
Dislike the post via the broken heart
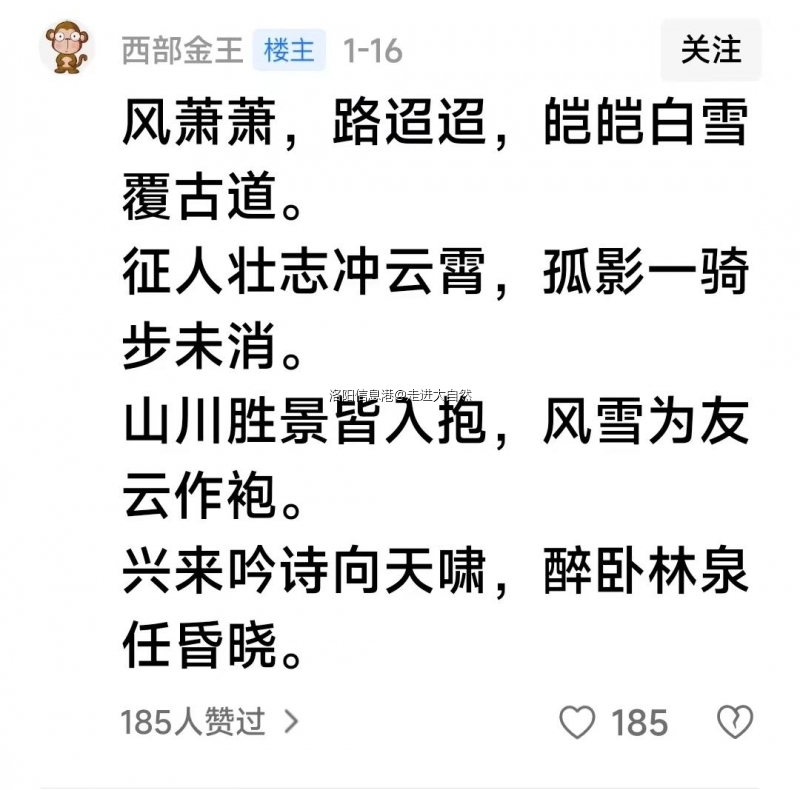[735, 722]
